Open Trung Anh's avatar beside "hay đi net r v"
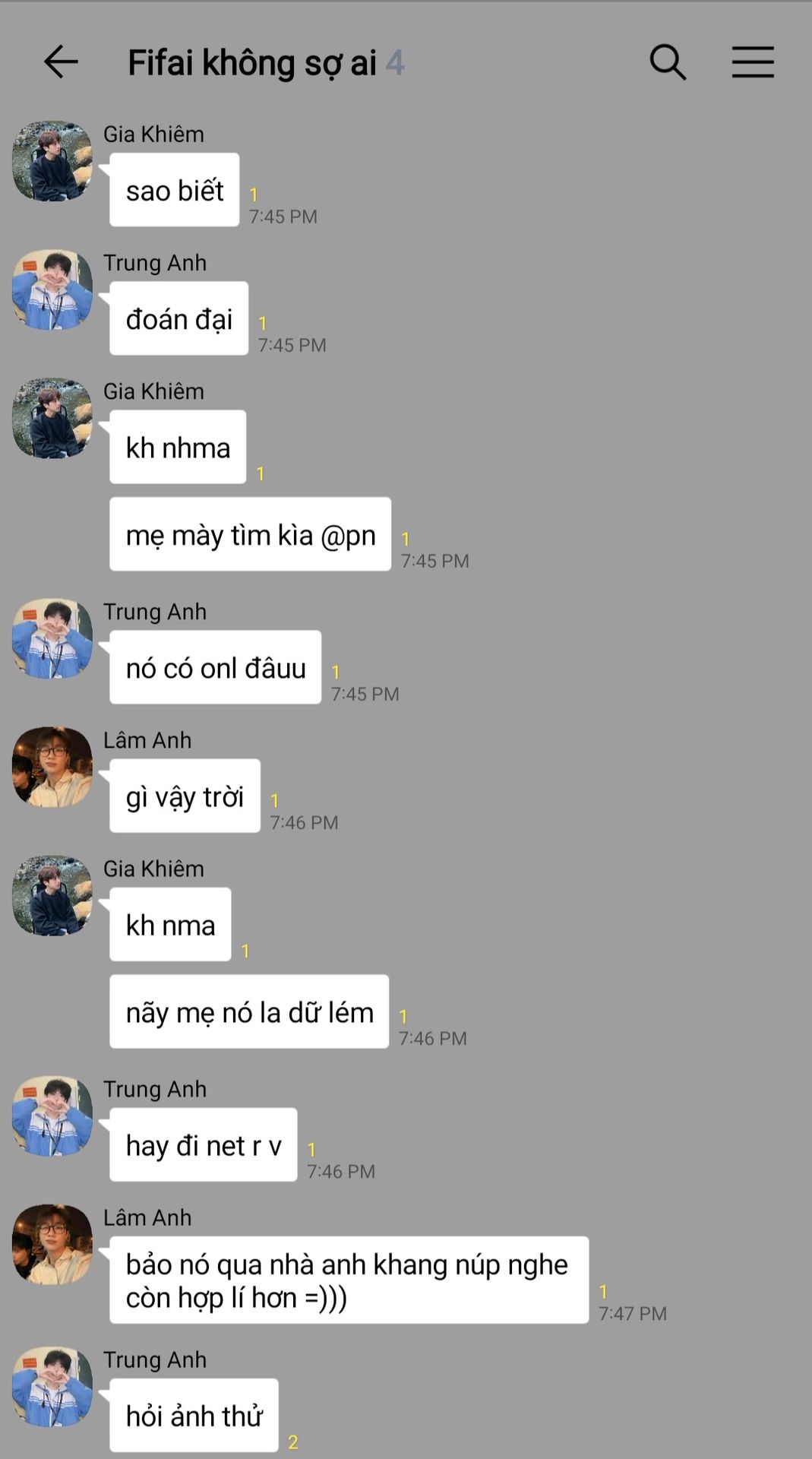This screenshot has width=812, height=1459. pyautogui.click(x=52, y=1116)
